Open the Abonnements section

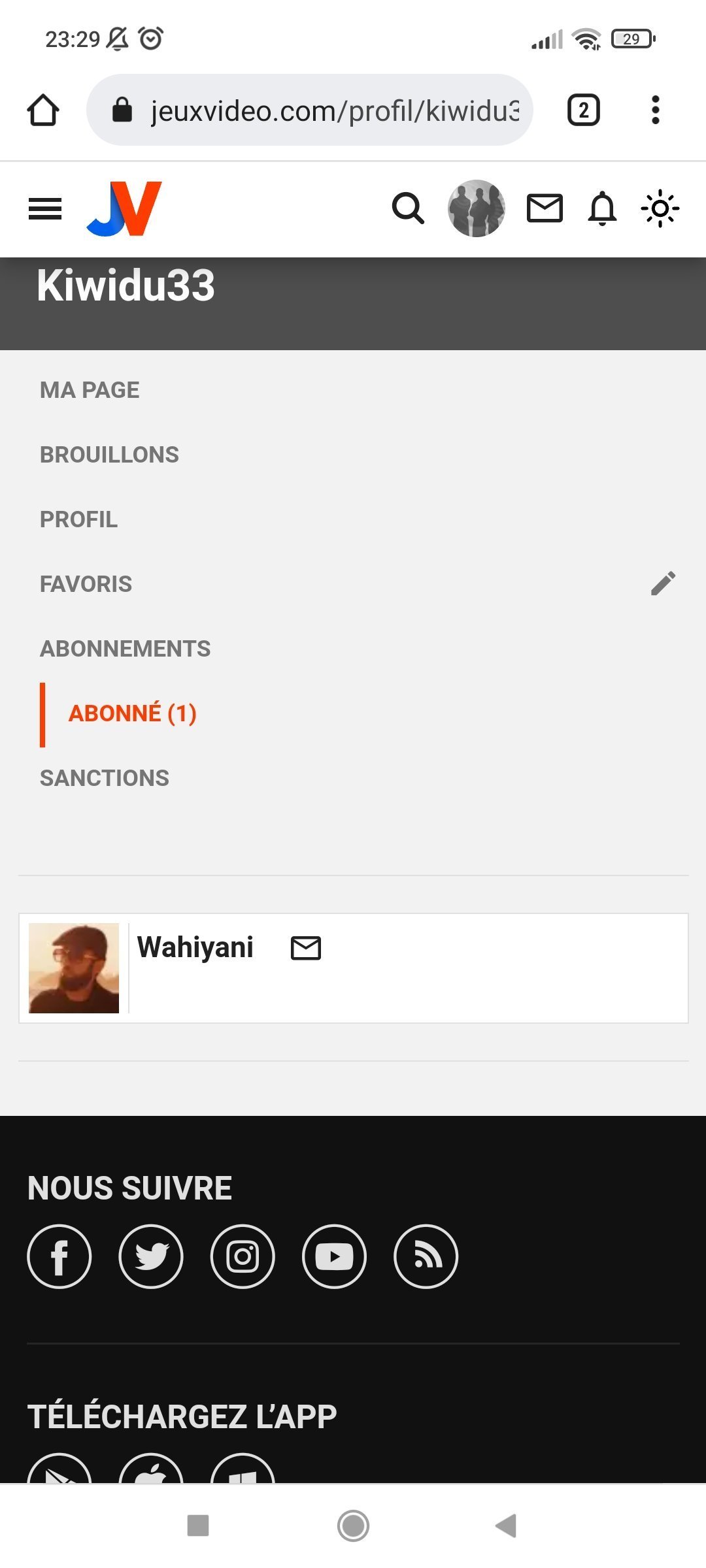[x=125, y=649]
